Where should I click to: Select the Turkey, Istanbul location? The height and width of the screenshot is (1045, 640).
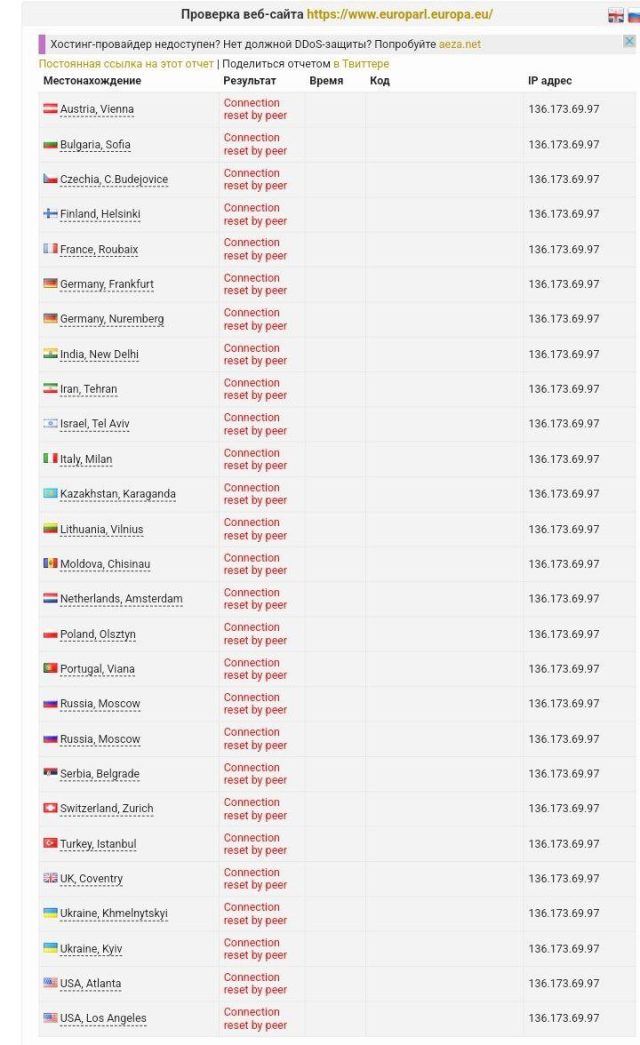pyautogui.click(x=98, y=844)
